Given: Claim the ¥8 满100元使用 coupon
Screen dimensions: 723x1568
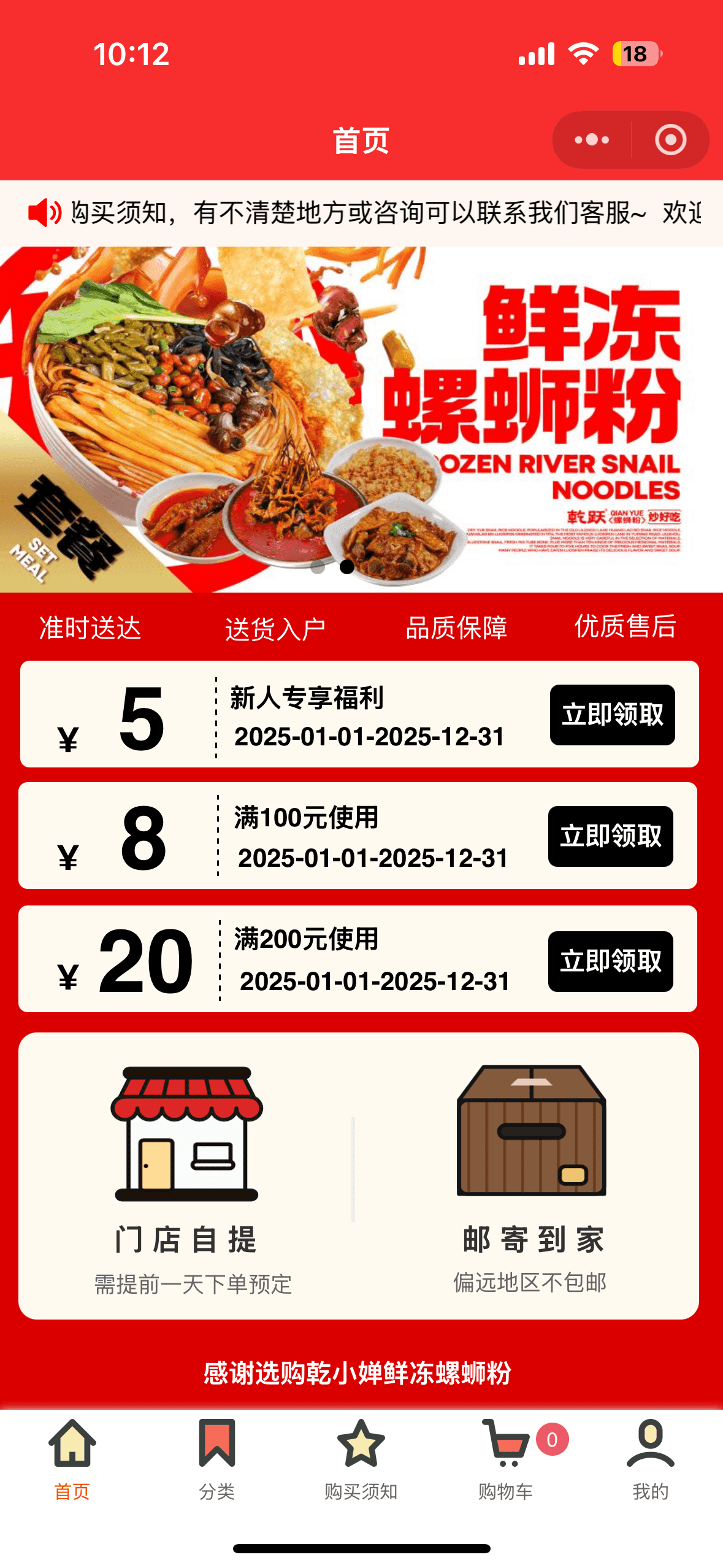Looking at the screenshot, I should tap(610, 836).
